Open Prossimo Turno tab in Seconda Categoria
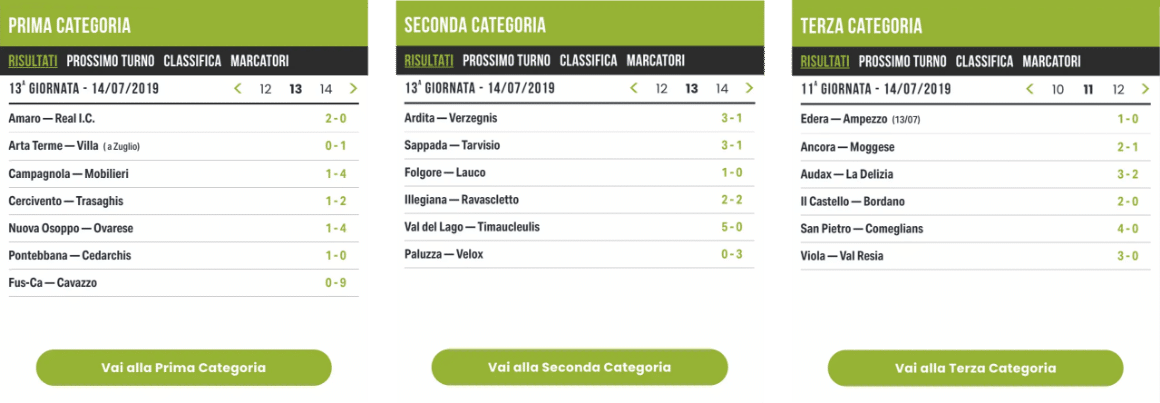 point(506,60)
